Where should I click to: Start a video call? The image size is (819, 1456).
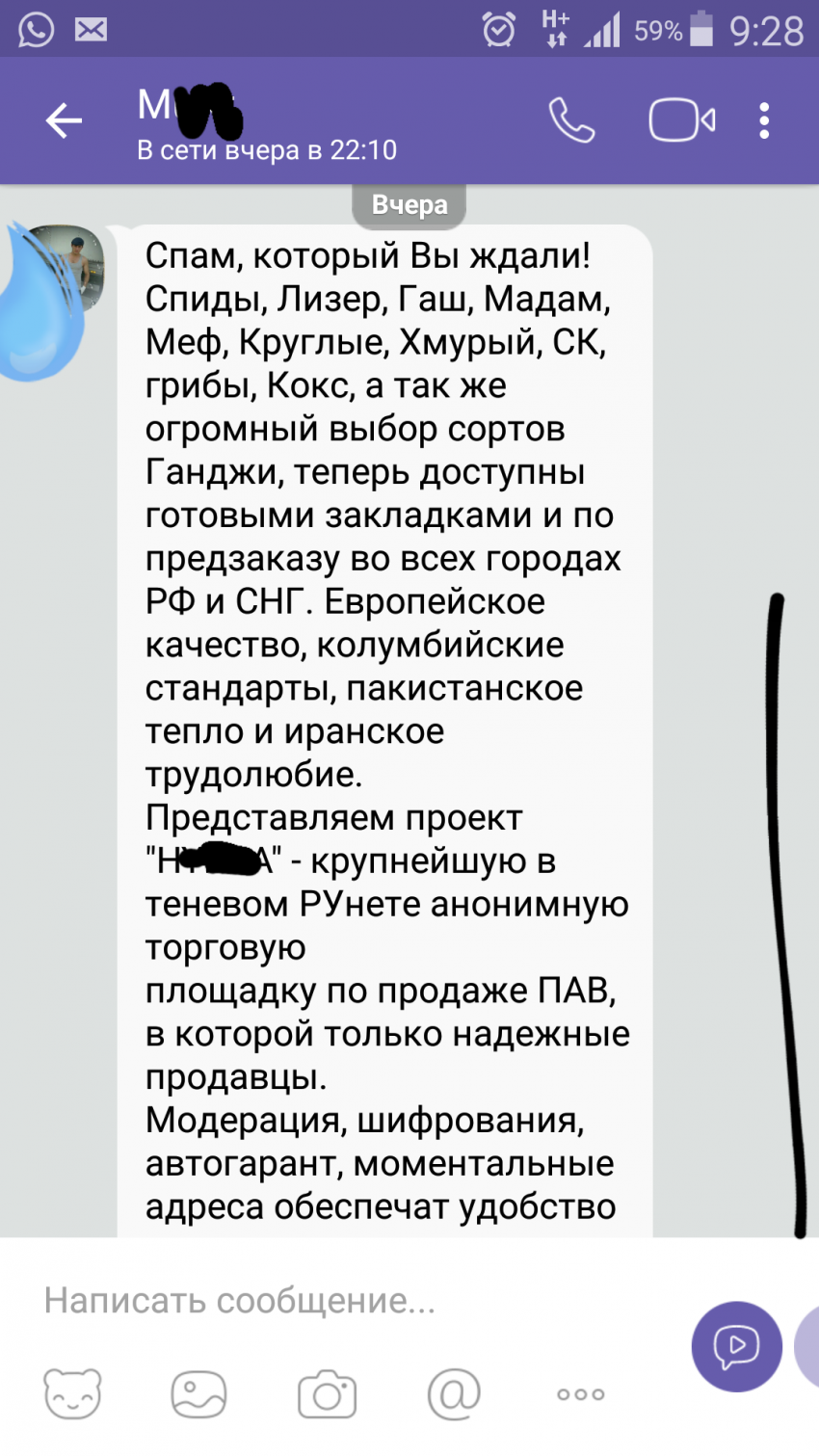(681, 121)
